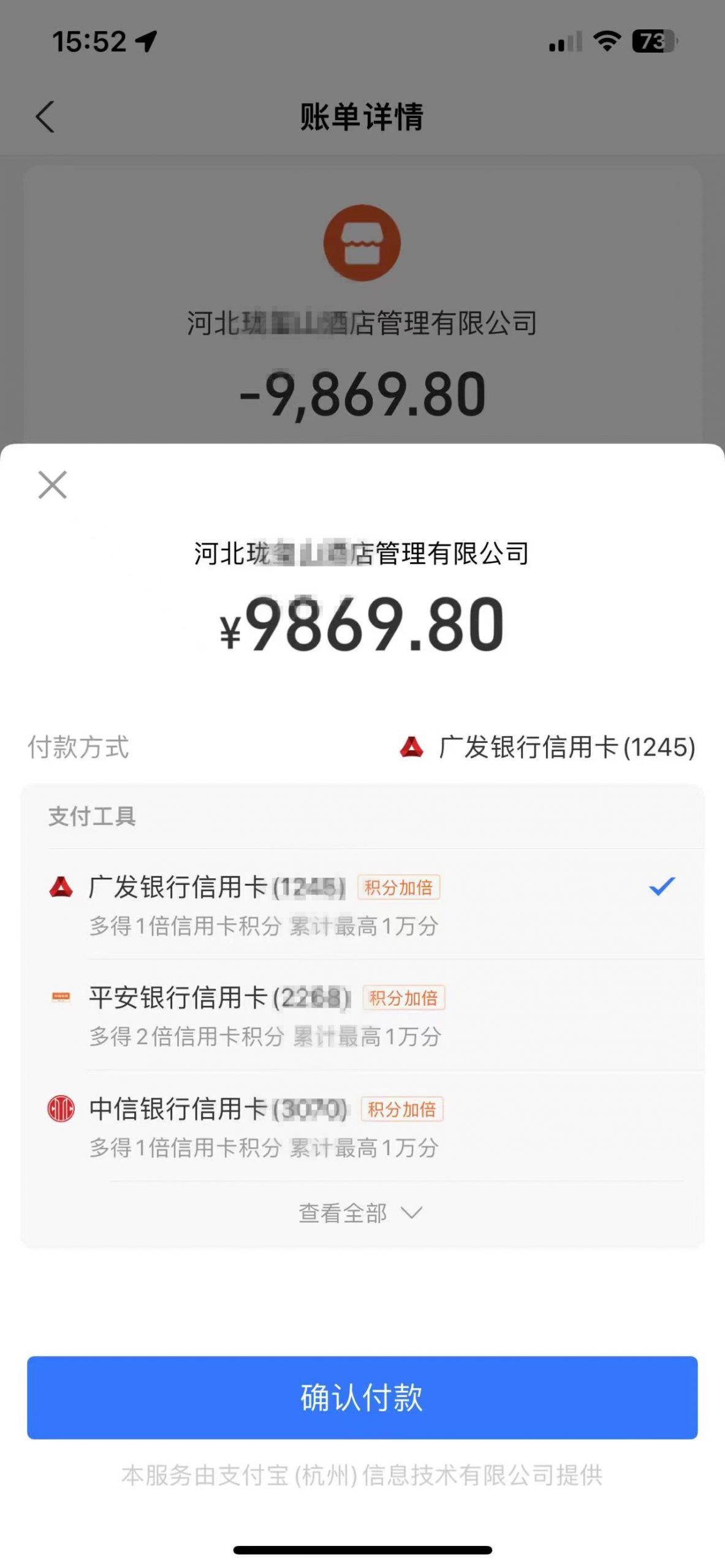
Task: Go back from 账单详情 page
Action: 45,116
